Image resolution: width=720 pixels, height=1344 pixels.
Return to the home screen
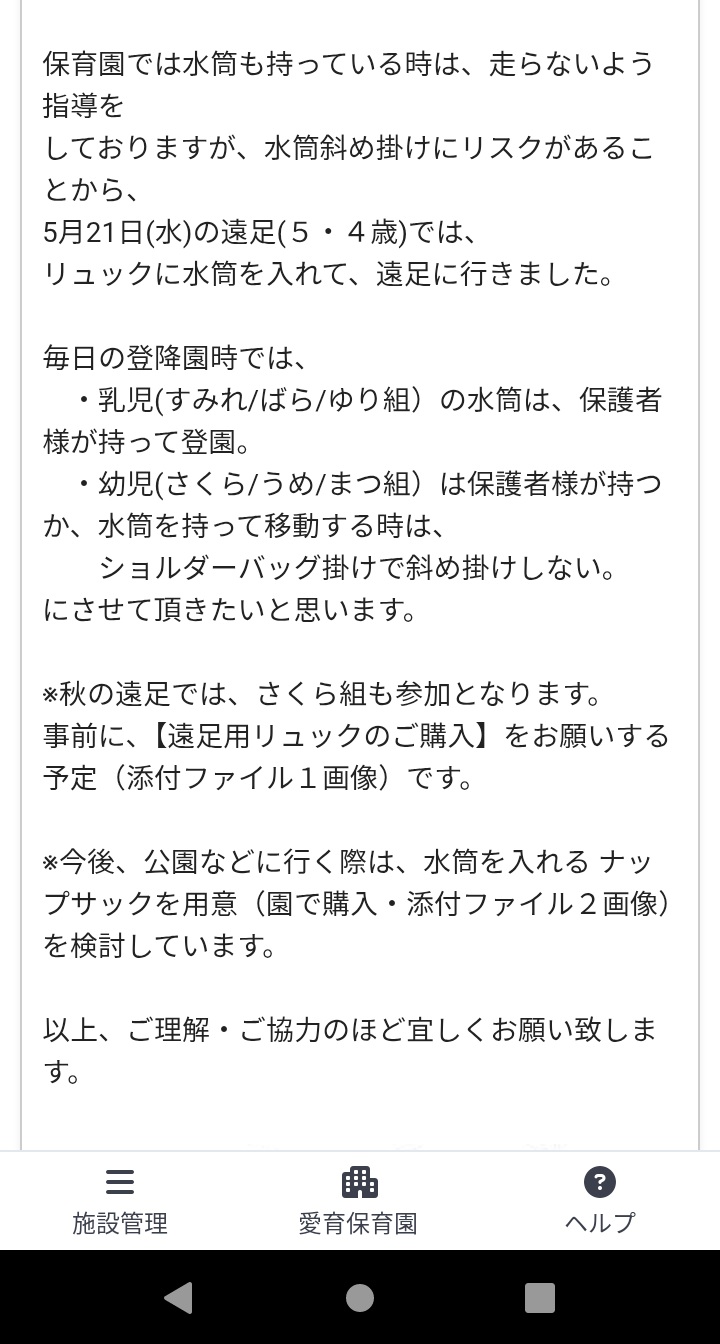(x=360, y=1297)
